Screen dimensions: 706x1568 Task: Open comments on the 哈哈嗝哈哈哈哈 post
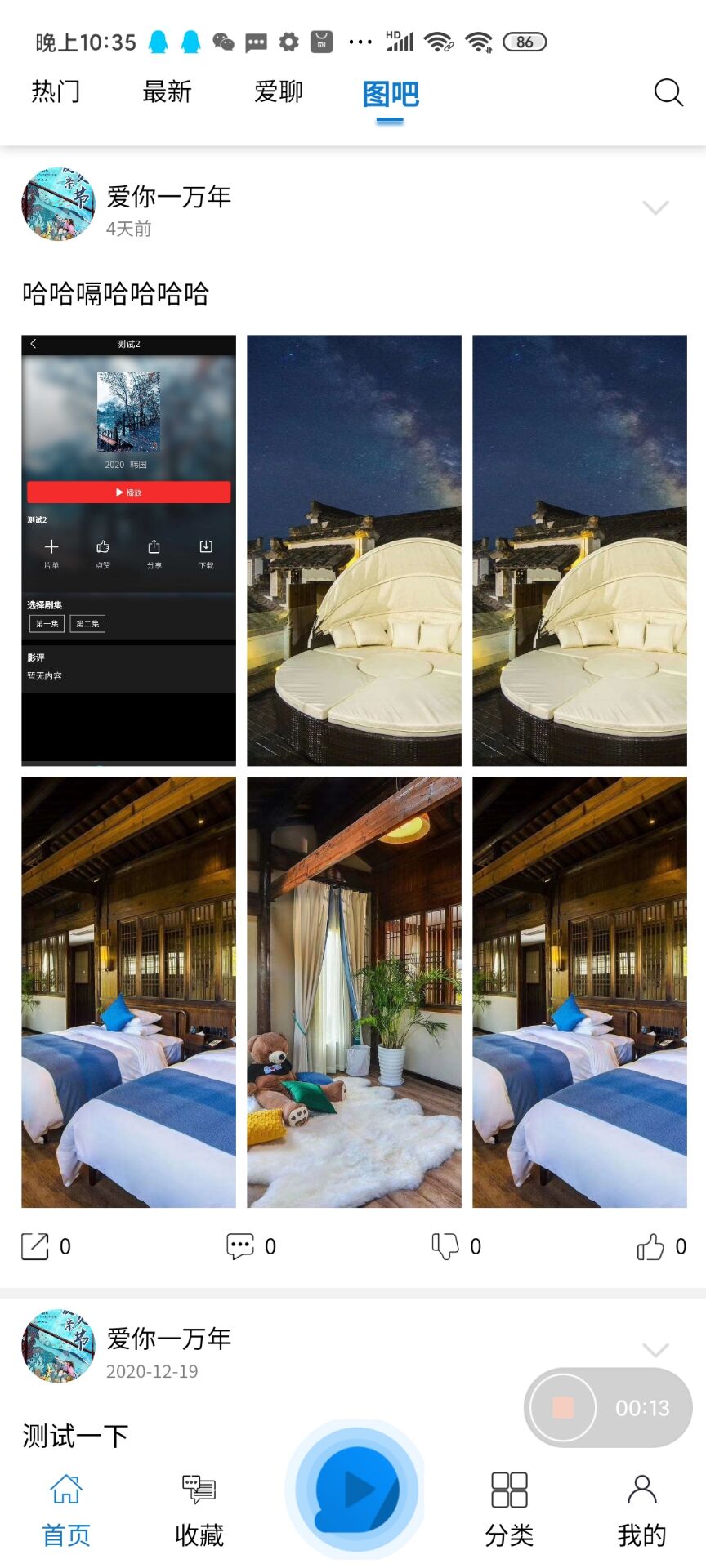(240, 1246)
